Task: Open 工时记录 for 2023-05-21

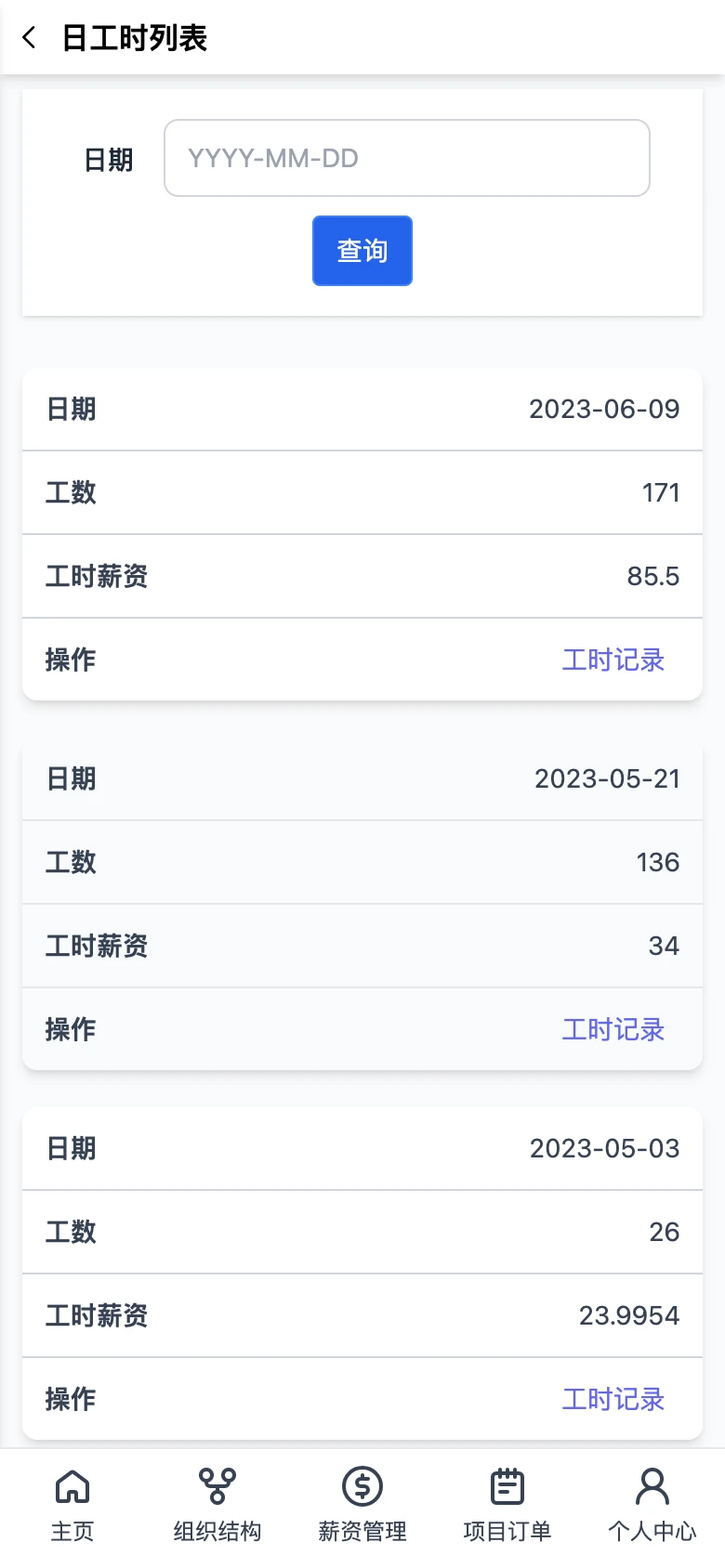Action: pos(613,1029)
